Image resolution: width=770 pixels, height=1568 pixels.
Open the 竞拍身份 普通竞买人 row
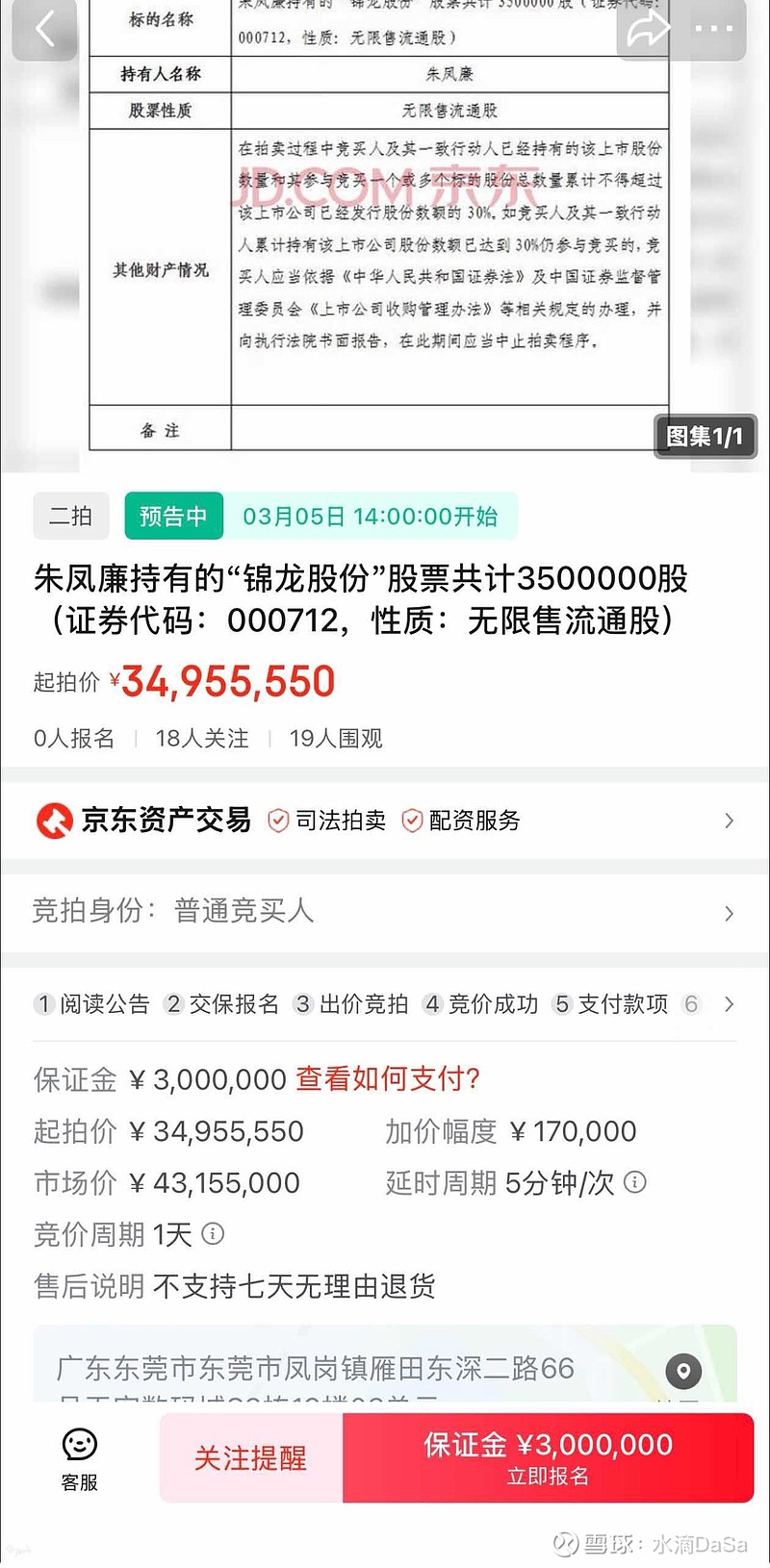385,912
